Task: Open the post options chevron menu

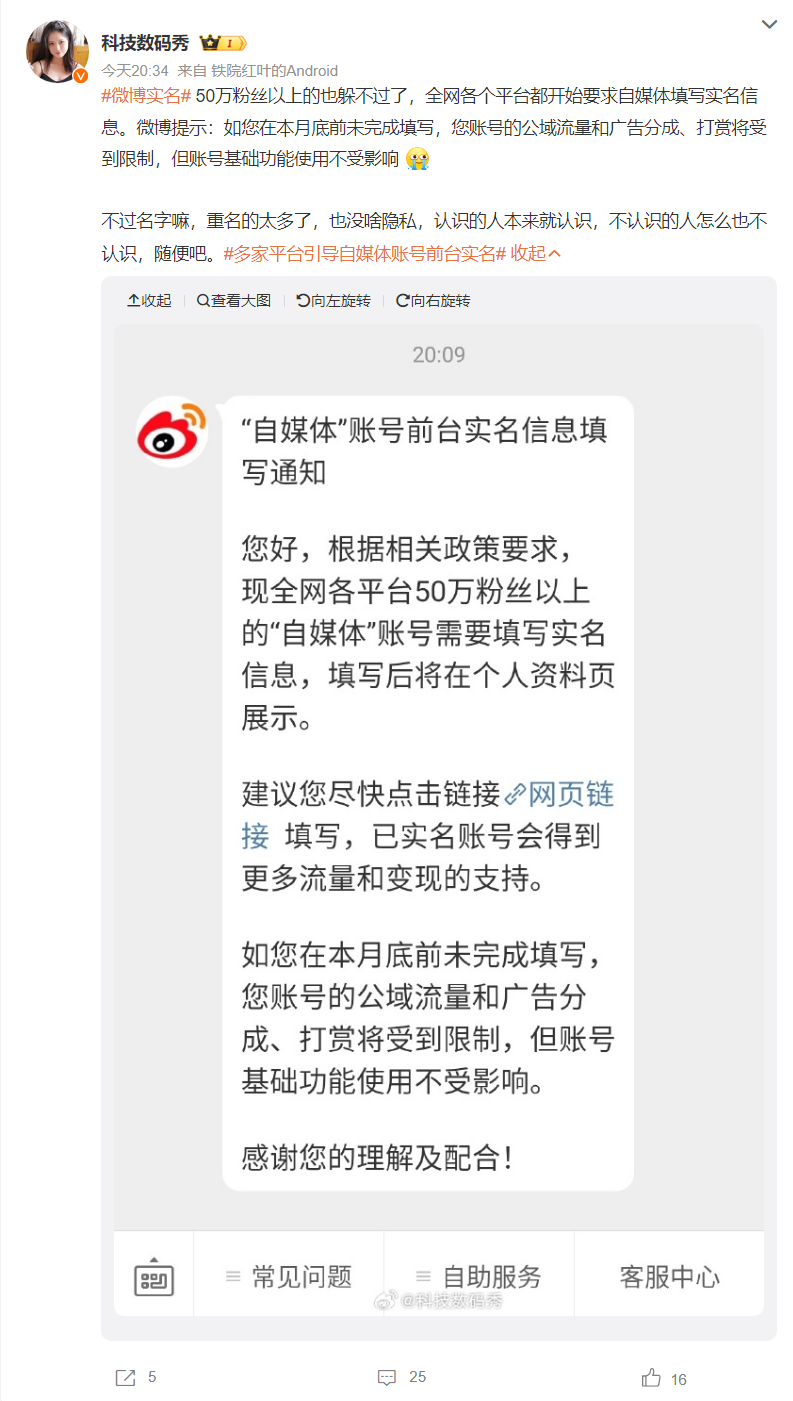Action: (x=768, y=24)
